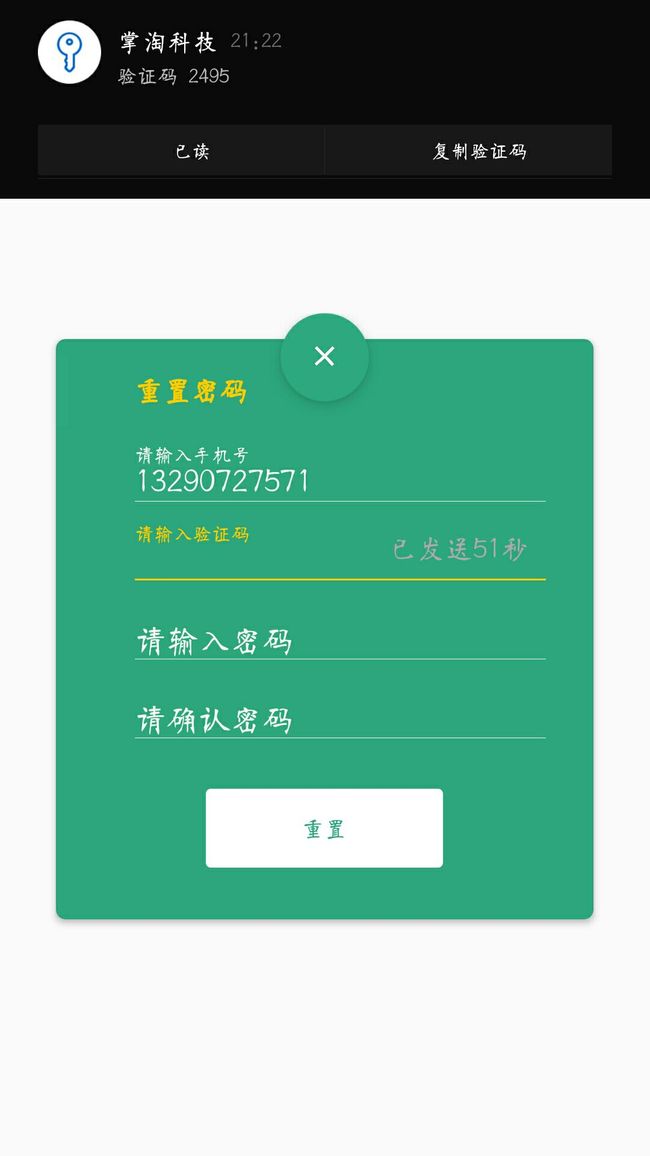This screenshot has width=650, height=1156.
Task: Submit with the 重置 button
Action: click(x=324, y=828)
